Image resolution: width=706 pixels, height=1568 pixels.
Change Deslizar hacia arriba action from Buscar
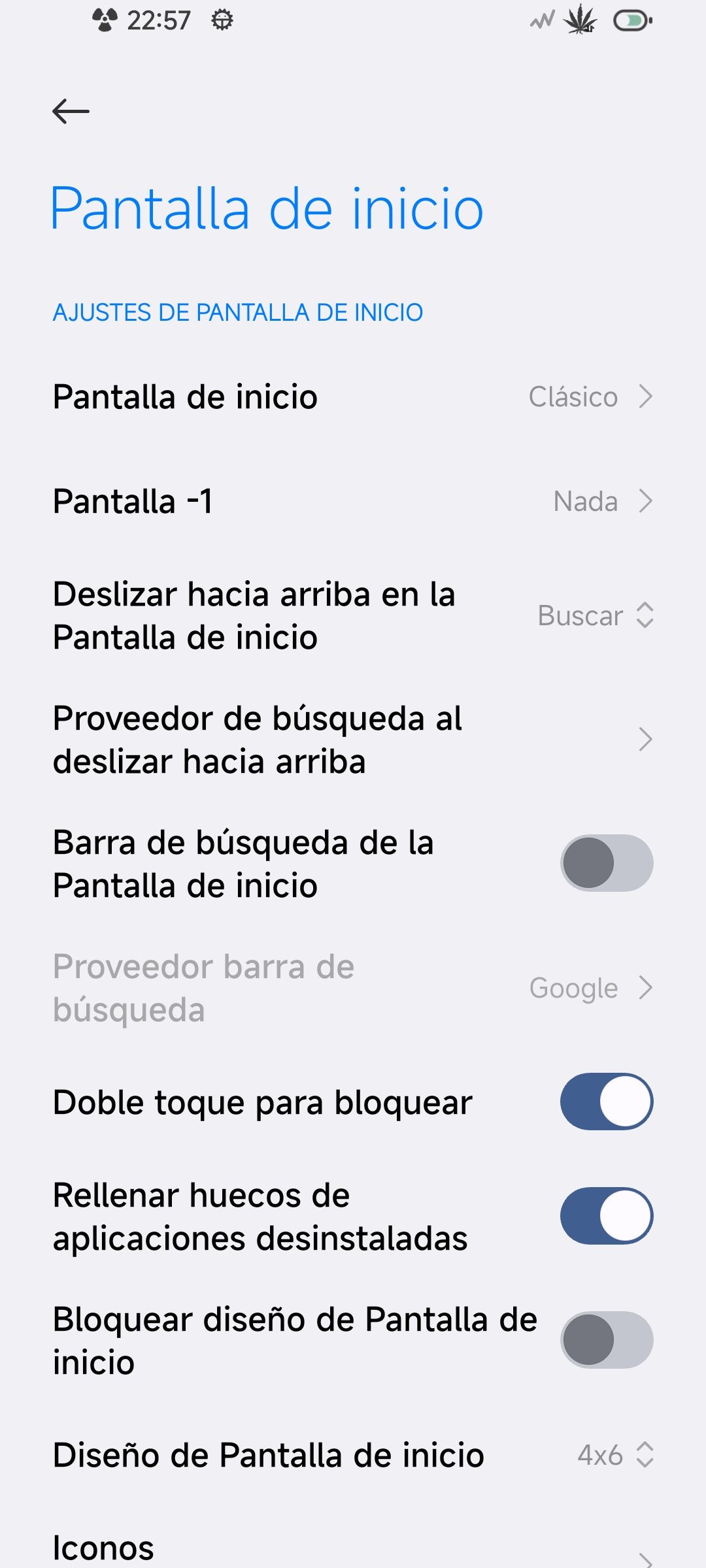595,615
